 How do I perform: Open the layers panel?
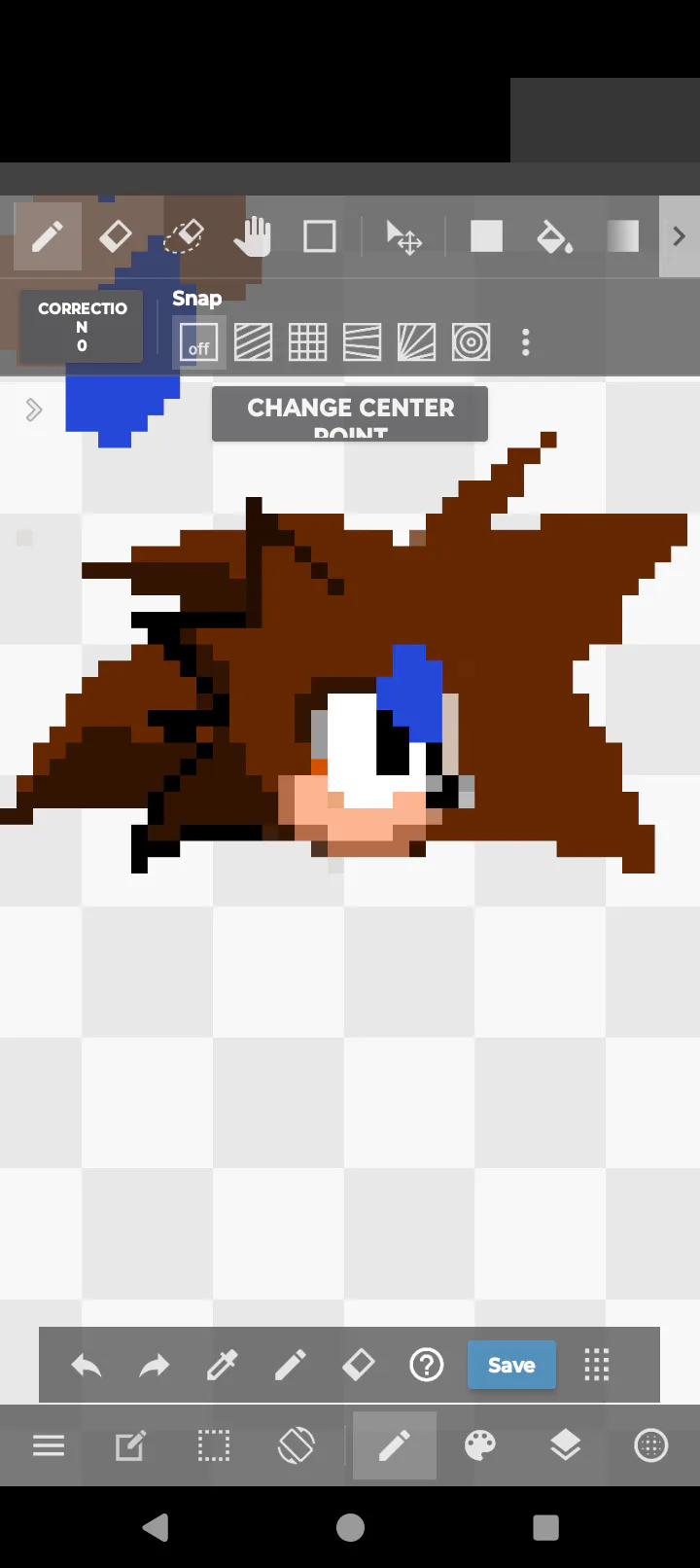tap(565, 1446)
